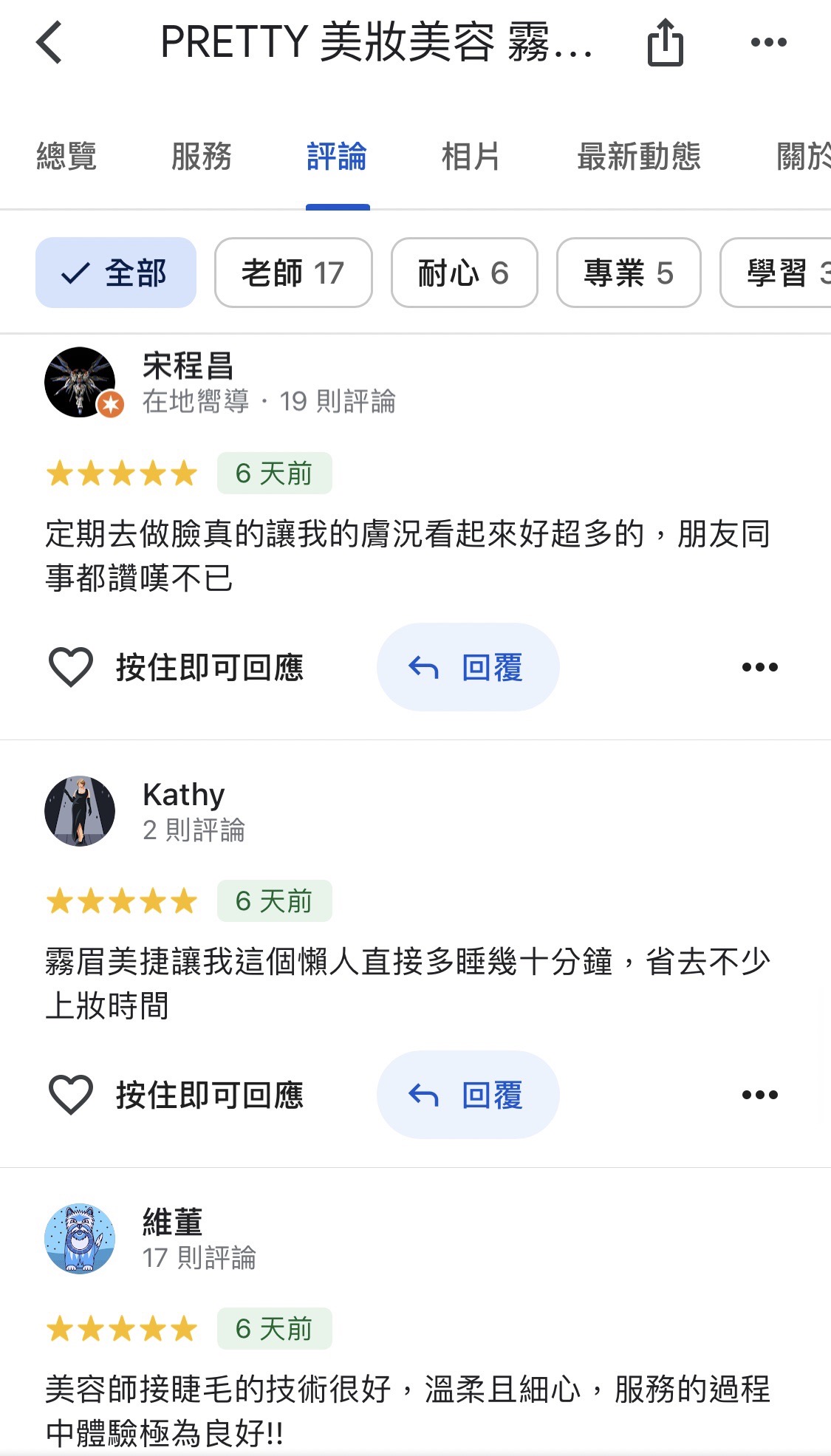This screenshot has width=831, height=1456.
Task: Open the 相片 tab
Action: pos(471,157)
